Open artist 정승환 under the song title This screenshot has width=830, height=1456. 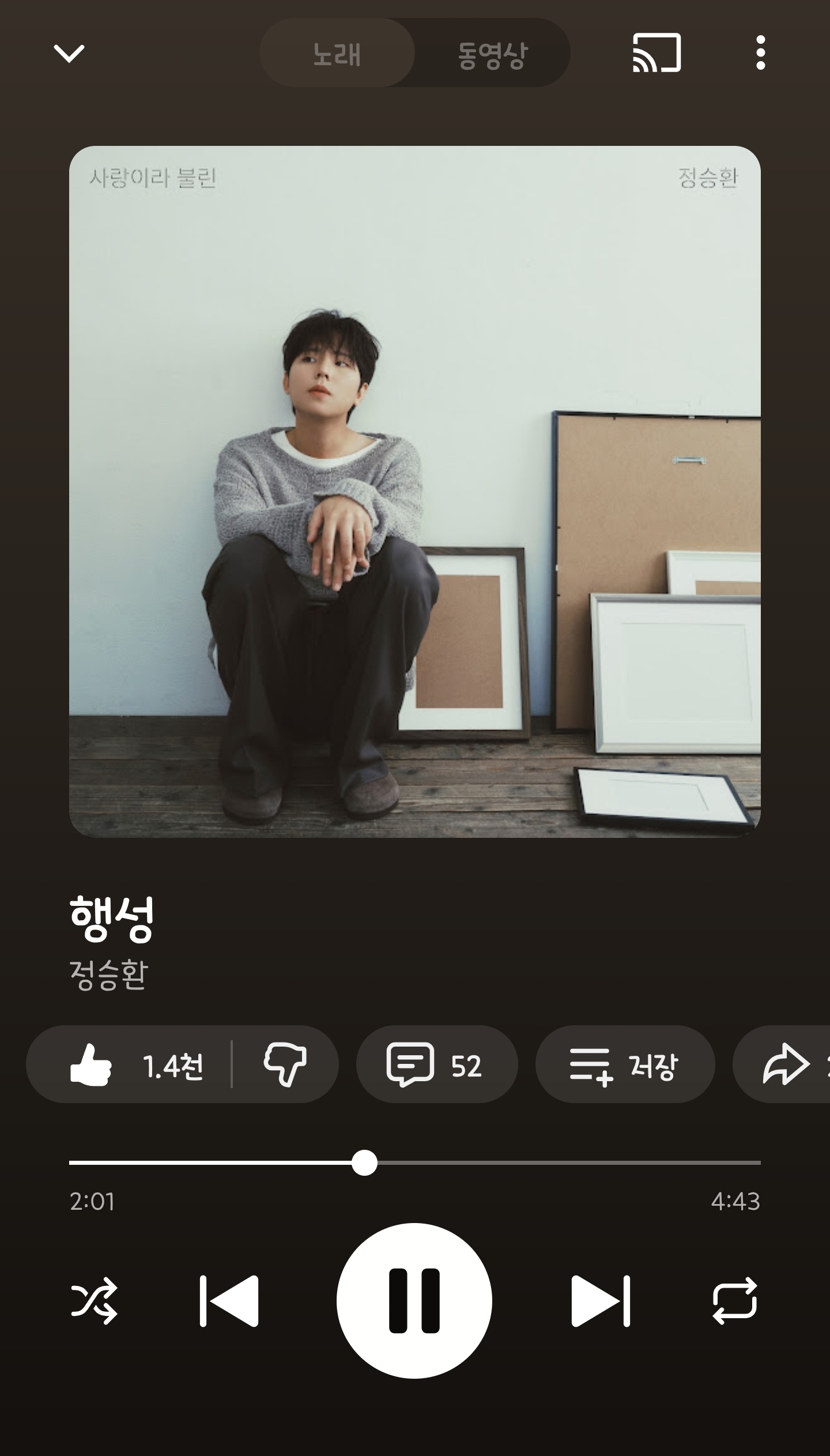pyautogui.click(x=109, y=976)
